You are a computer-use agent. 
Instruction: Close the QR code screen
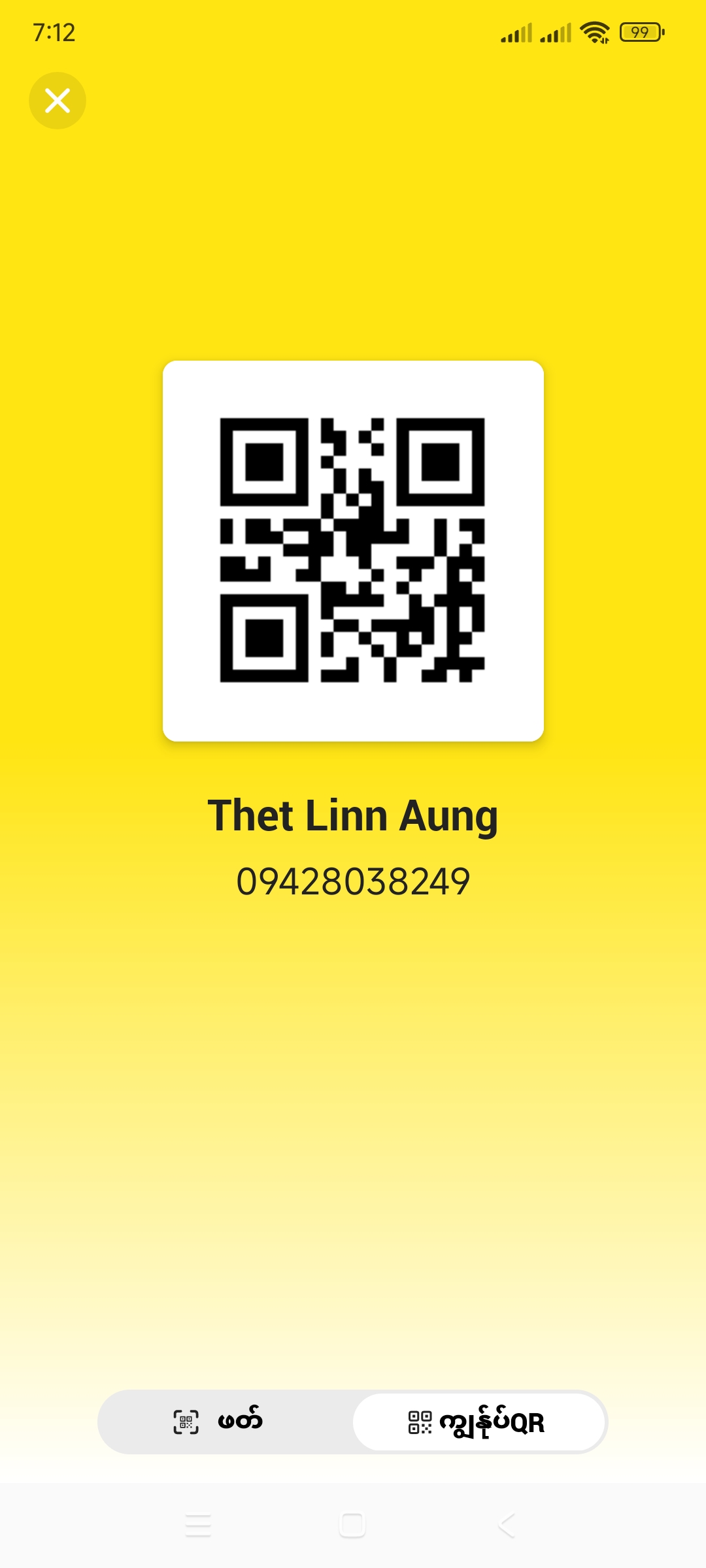click(58, 101)
